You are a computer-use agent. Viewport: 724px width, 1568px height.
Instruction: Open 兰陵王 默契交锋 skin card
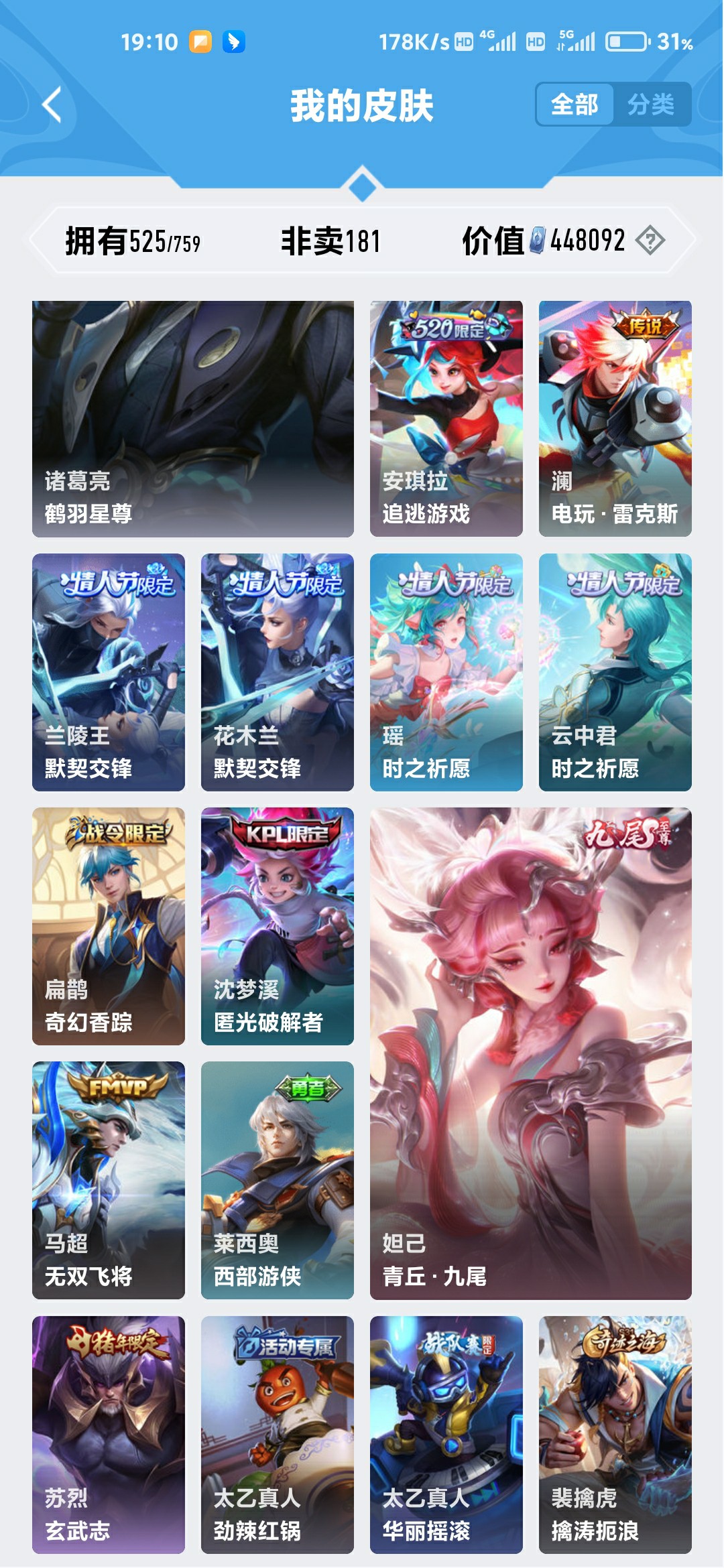109,672
